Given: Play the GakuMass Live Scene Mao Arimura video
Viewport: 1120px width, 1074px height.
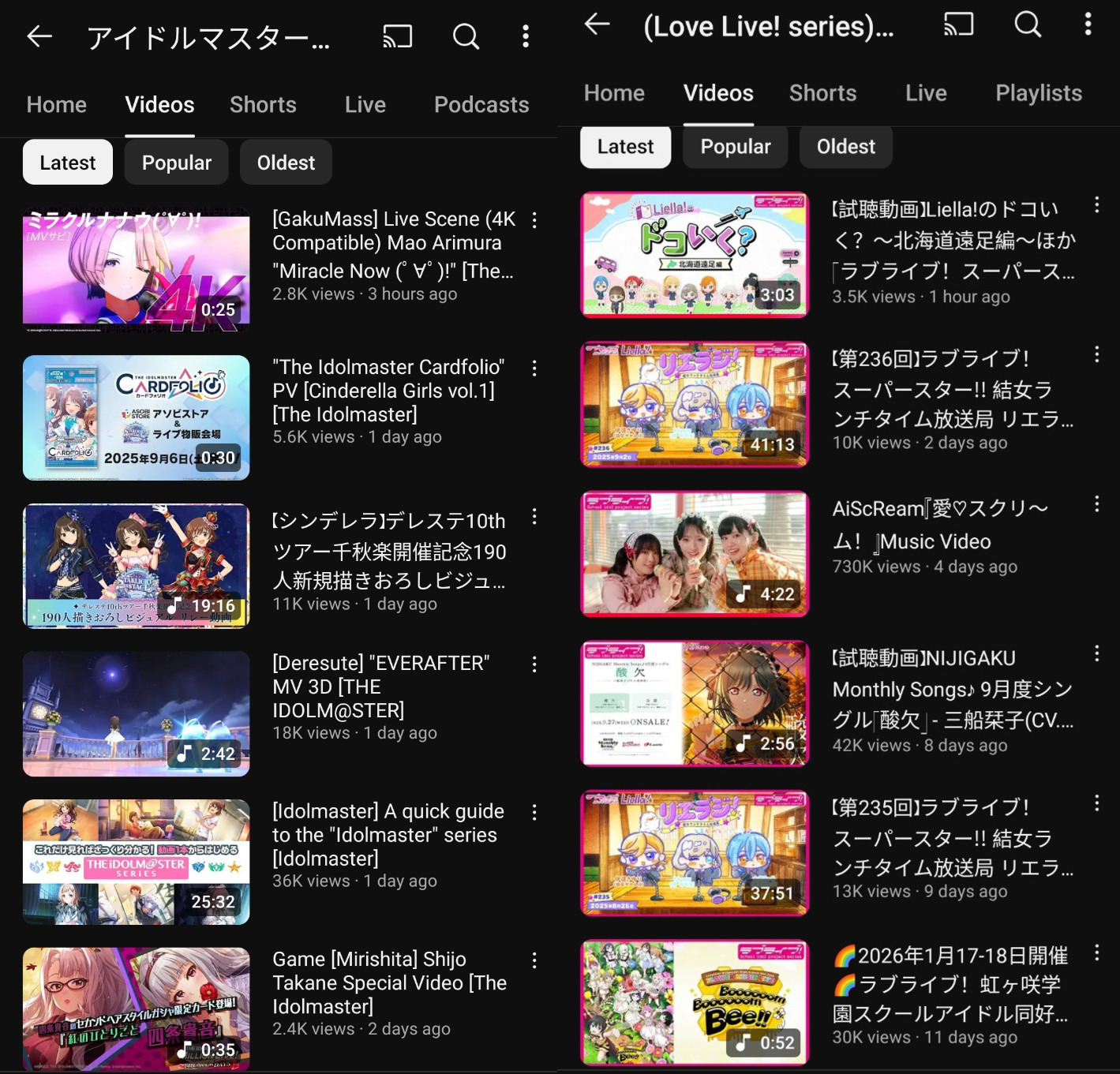Looking at the screenshot, I should pyautogui.click(x=136, y=269).
